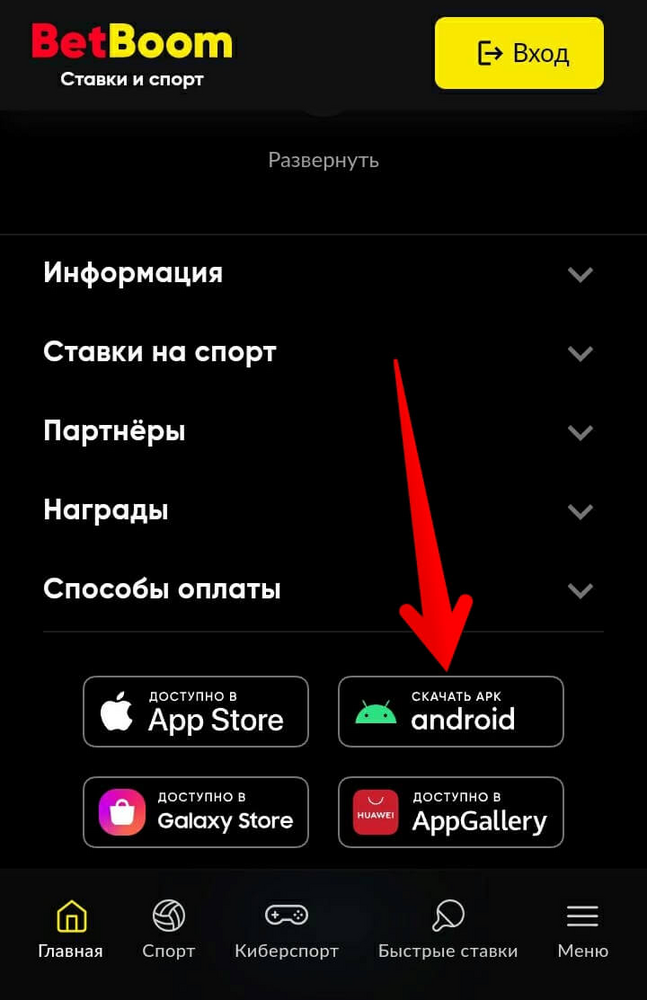Open the Galaxy Store badge
The image size is (647, 1000).
196,812
